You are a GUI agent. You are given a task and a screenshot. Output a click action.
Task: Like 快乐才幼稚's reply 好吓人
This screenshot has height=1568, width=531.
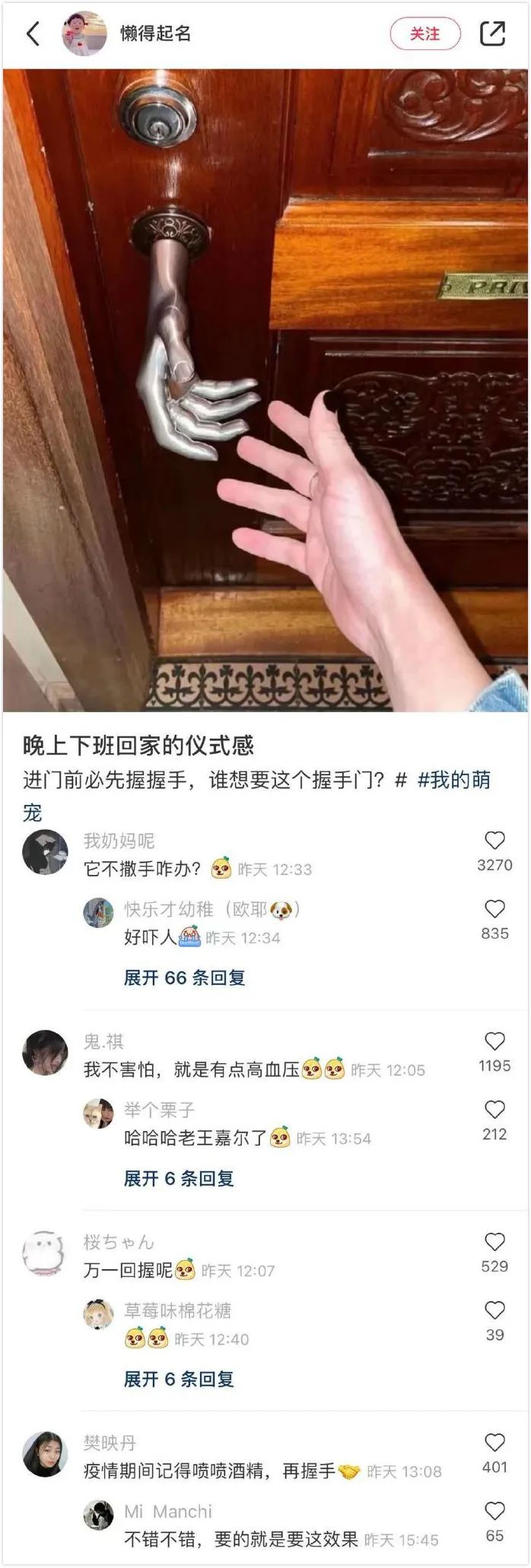(494, 909)
